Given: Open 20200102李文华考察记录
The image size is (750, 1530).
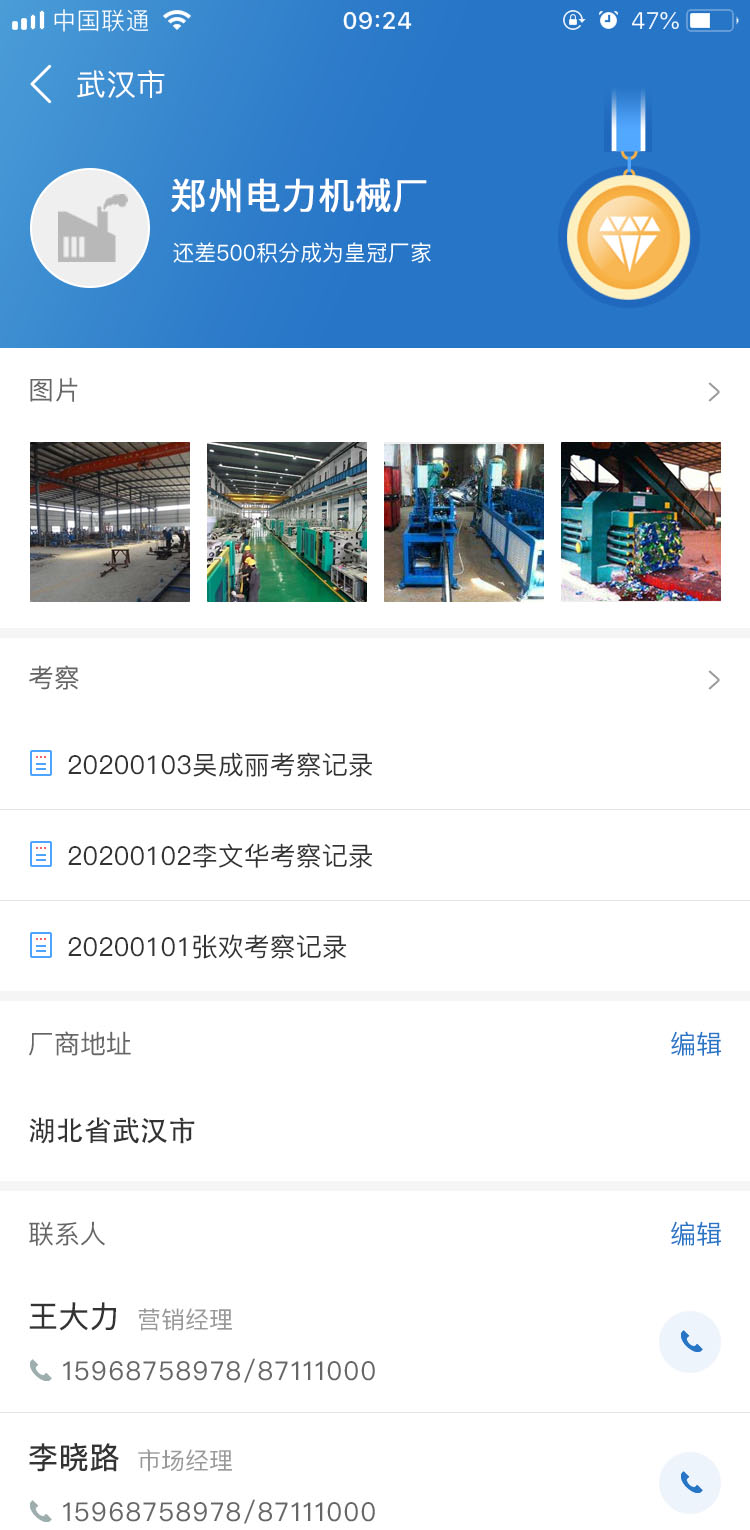Looking at the screenshot, I should pyautogui.click(x=375, y=856).
